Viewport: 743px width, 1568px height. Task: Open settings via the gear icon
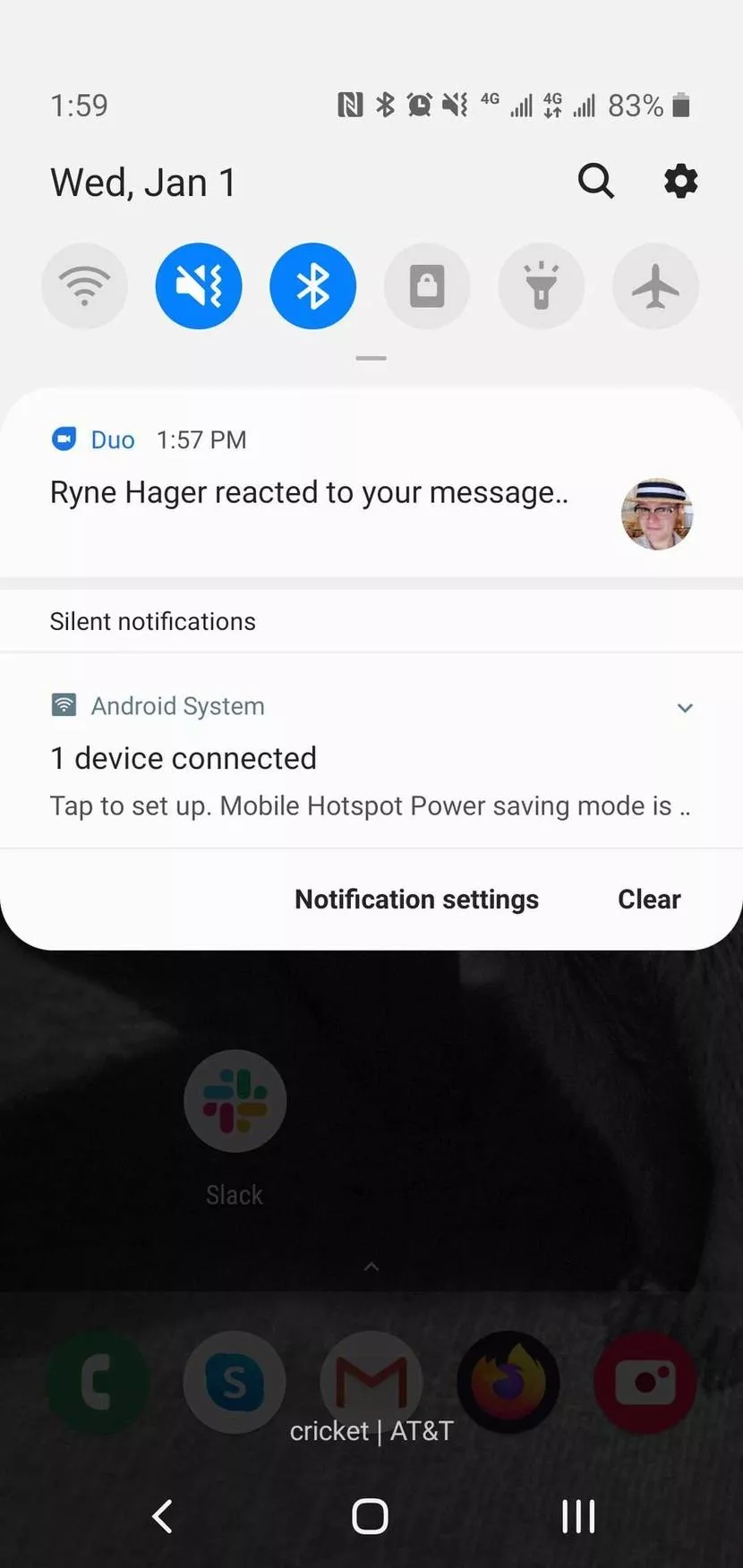point(680,182)
